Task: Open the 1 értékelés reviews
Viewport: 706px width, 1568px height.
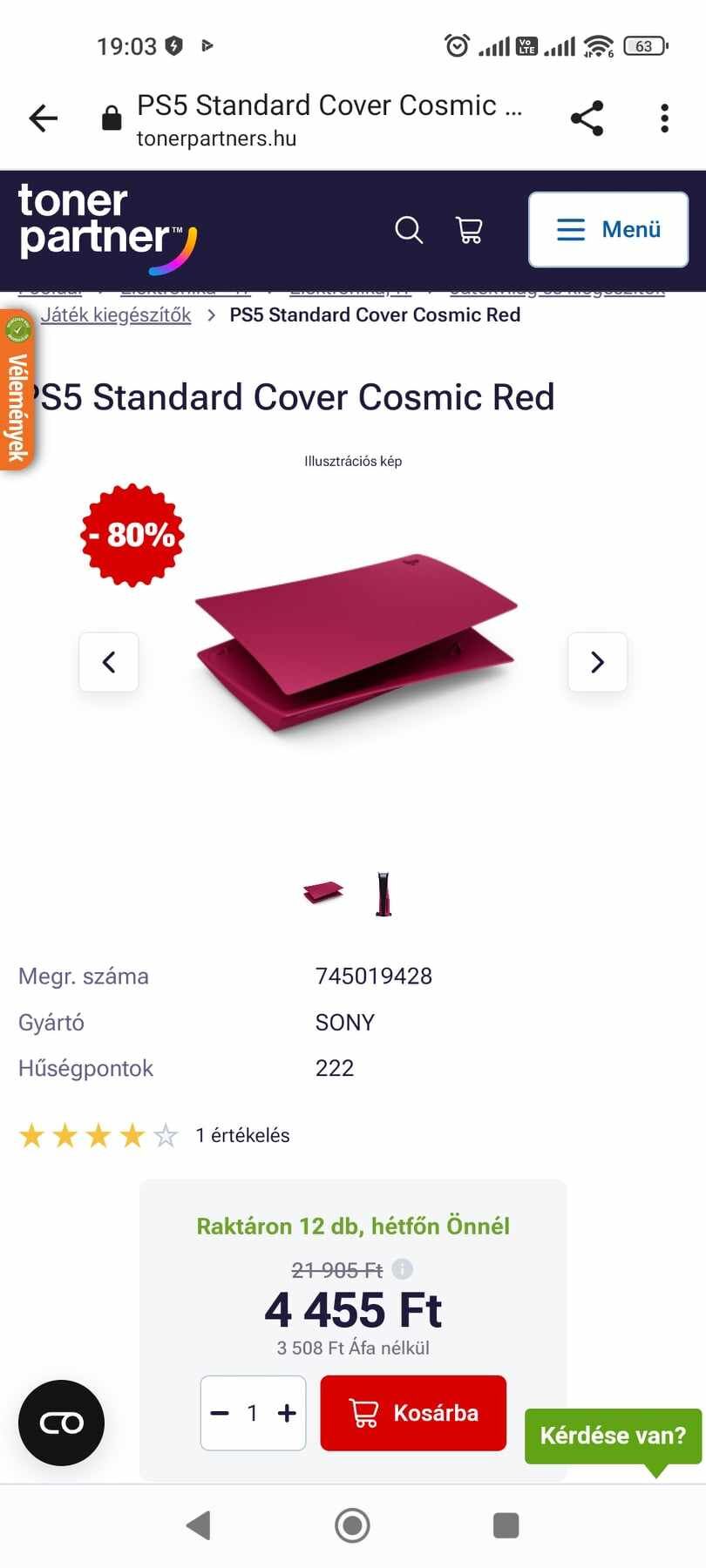Action: click(x=242, y=1135)
